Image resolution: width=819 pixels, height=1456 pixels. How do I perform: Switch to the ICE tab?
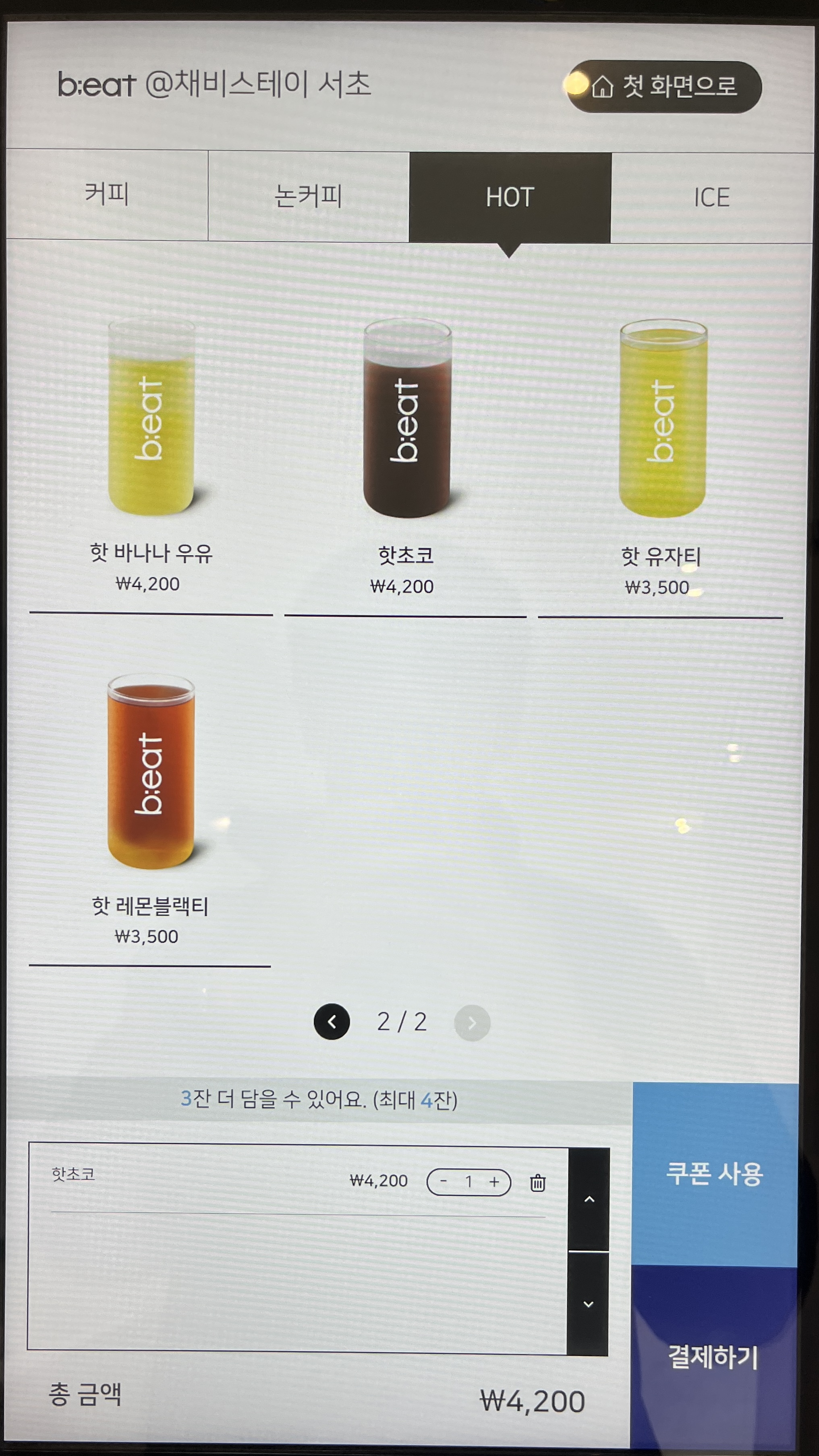coord(711,198)
